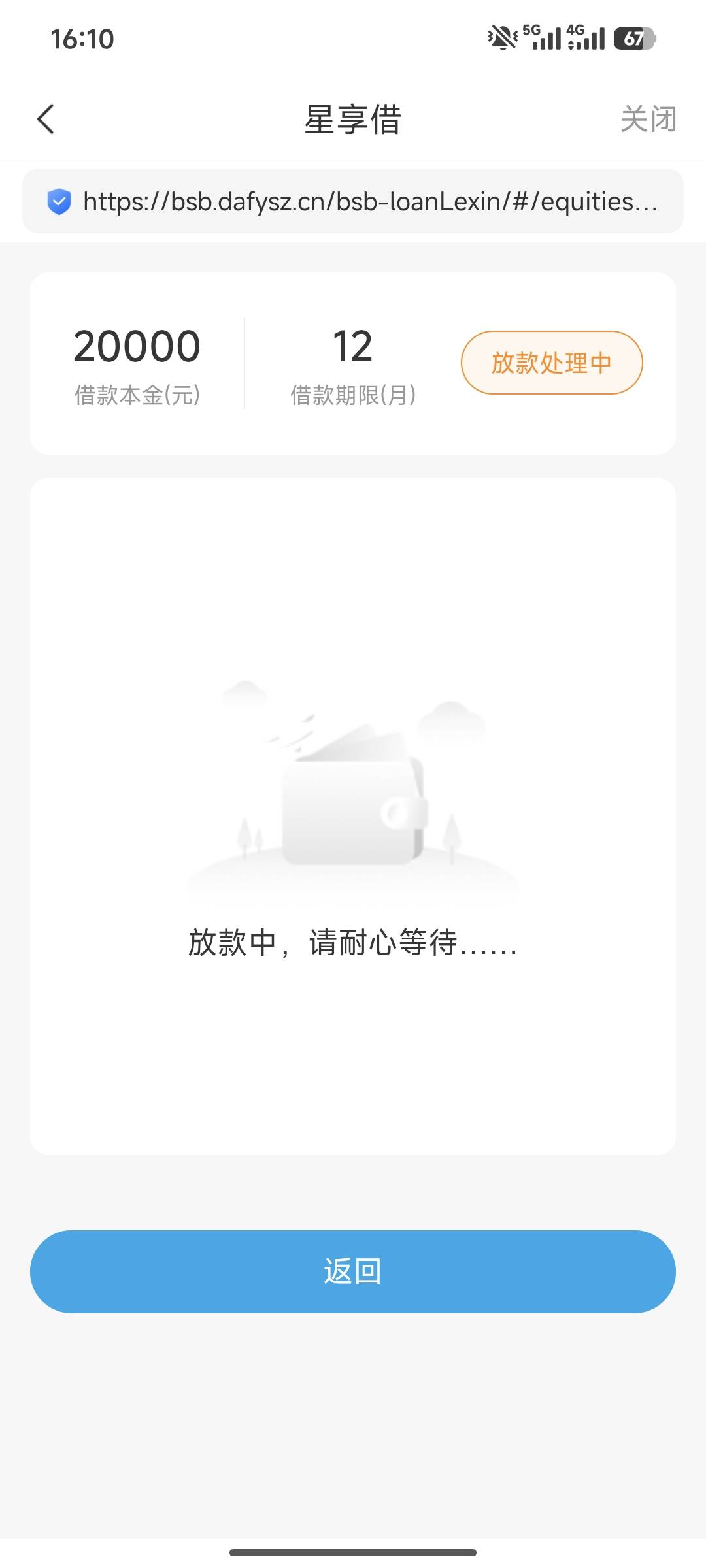Viewport: 706px width, 1568px height.
Task: Open the page URL bar
Action: tap(353, 201)
